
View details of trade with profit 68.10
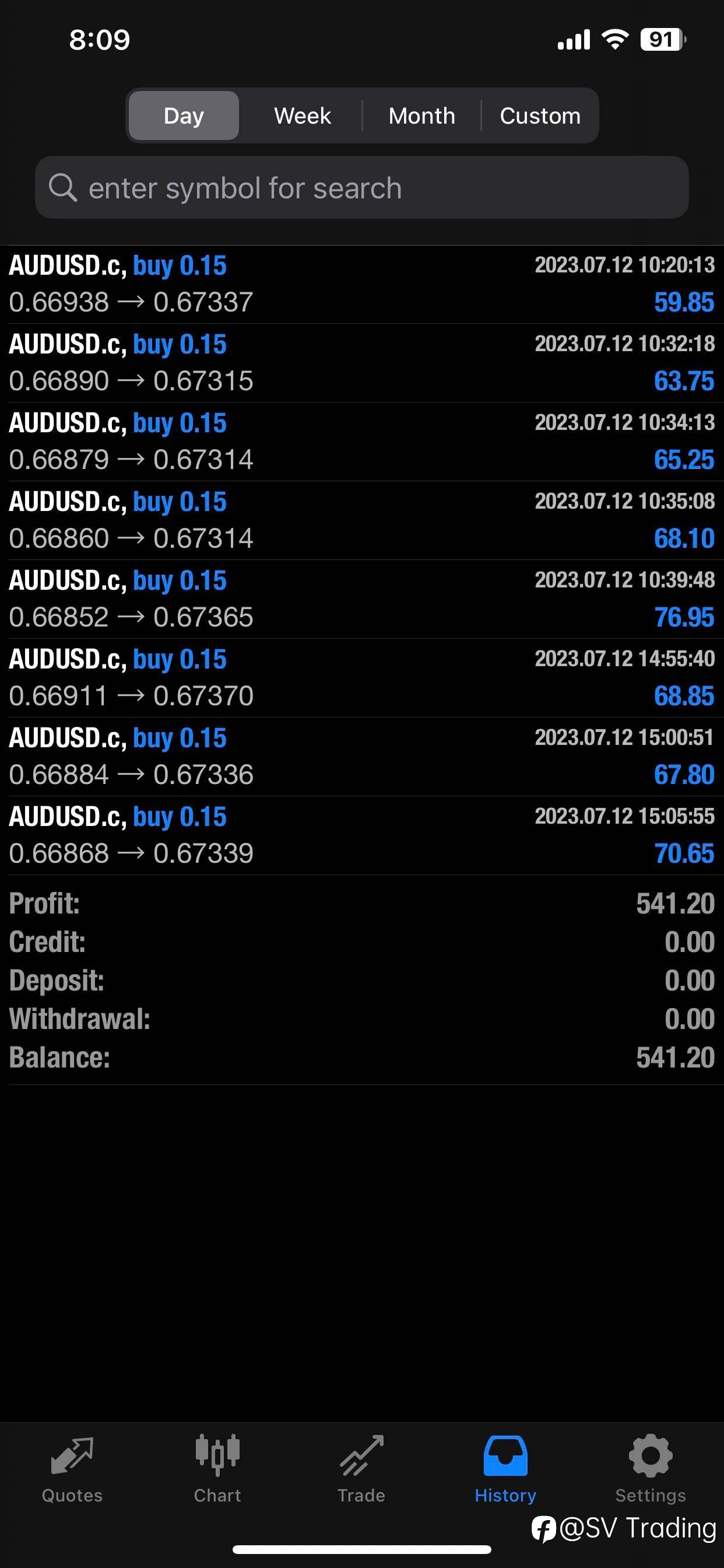(362, 520)
